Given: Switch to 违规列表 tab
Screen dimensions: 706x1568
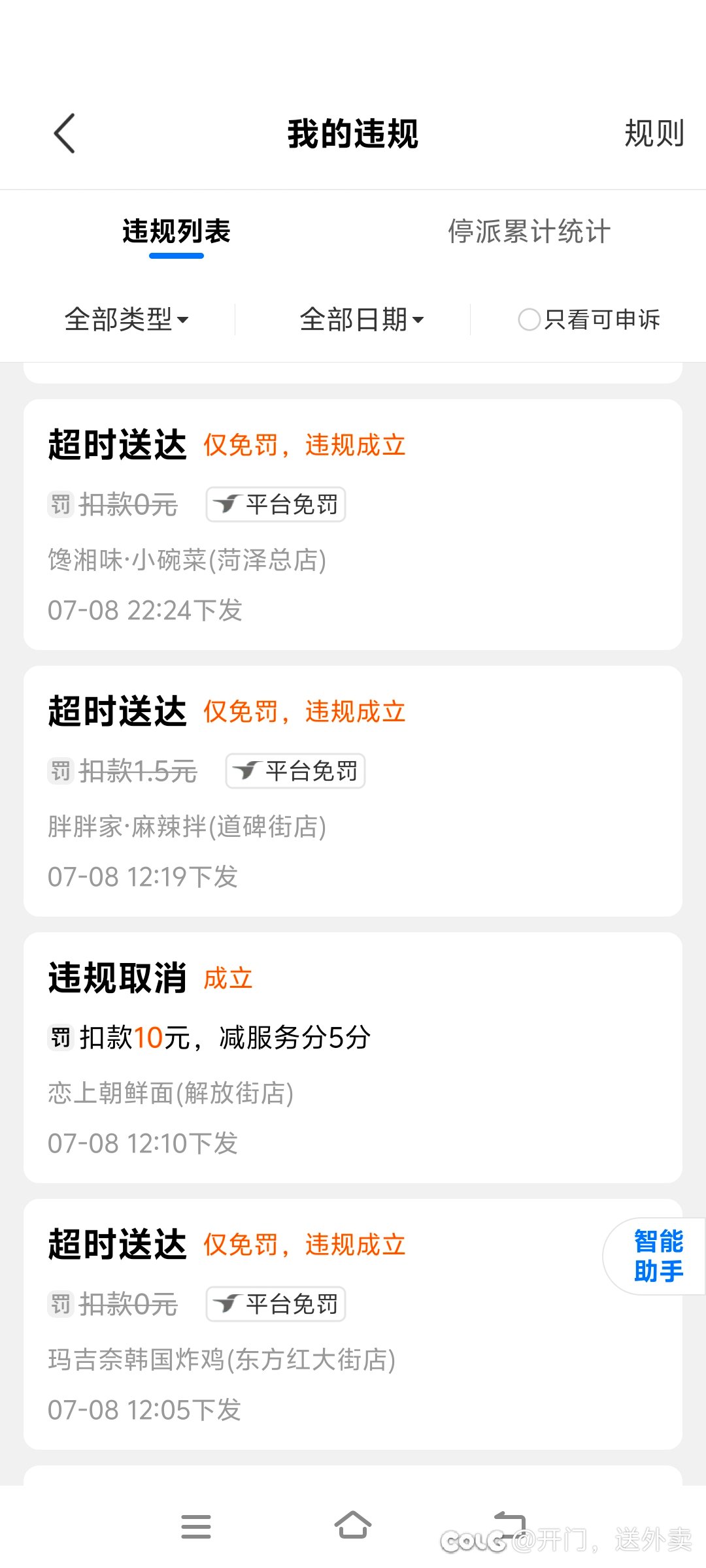Looking at the screenshot, I should (x=176, y=232).
